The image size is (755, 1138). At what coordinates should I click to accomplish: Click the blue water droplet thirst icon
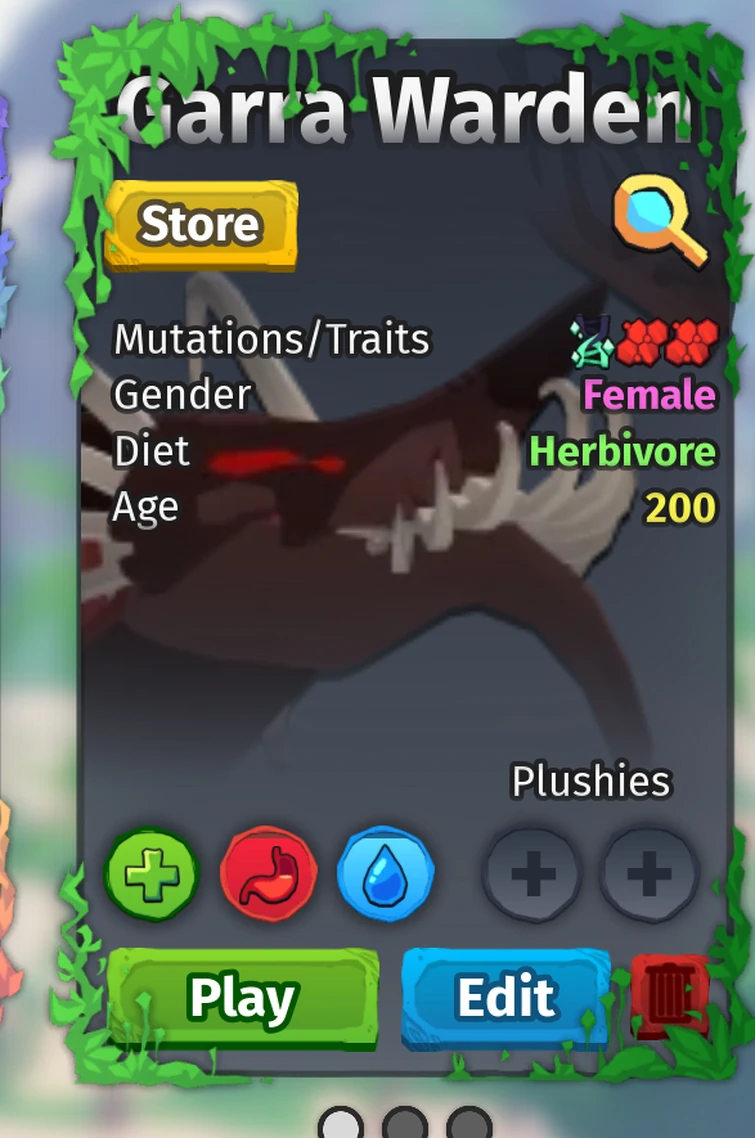pyautogui.click(x=385, y=872)
